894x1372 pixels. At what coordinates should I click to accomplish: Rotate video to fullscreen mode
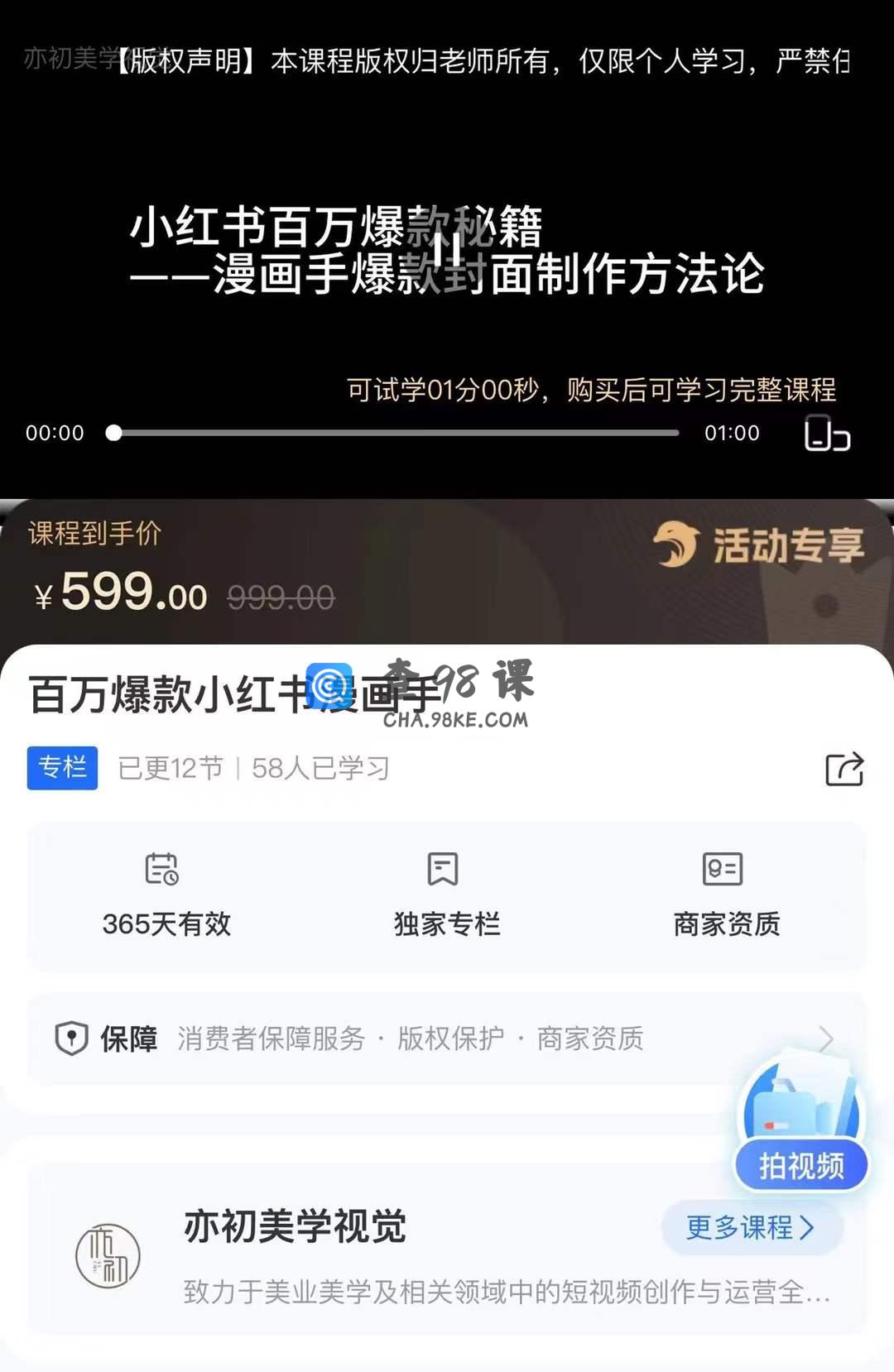pyautogui.click(x=827, y=434)
